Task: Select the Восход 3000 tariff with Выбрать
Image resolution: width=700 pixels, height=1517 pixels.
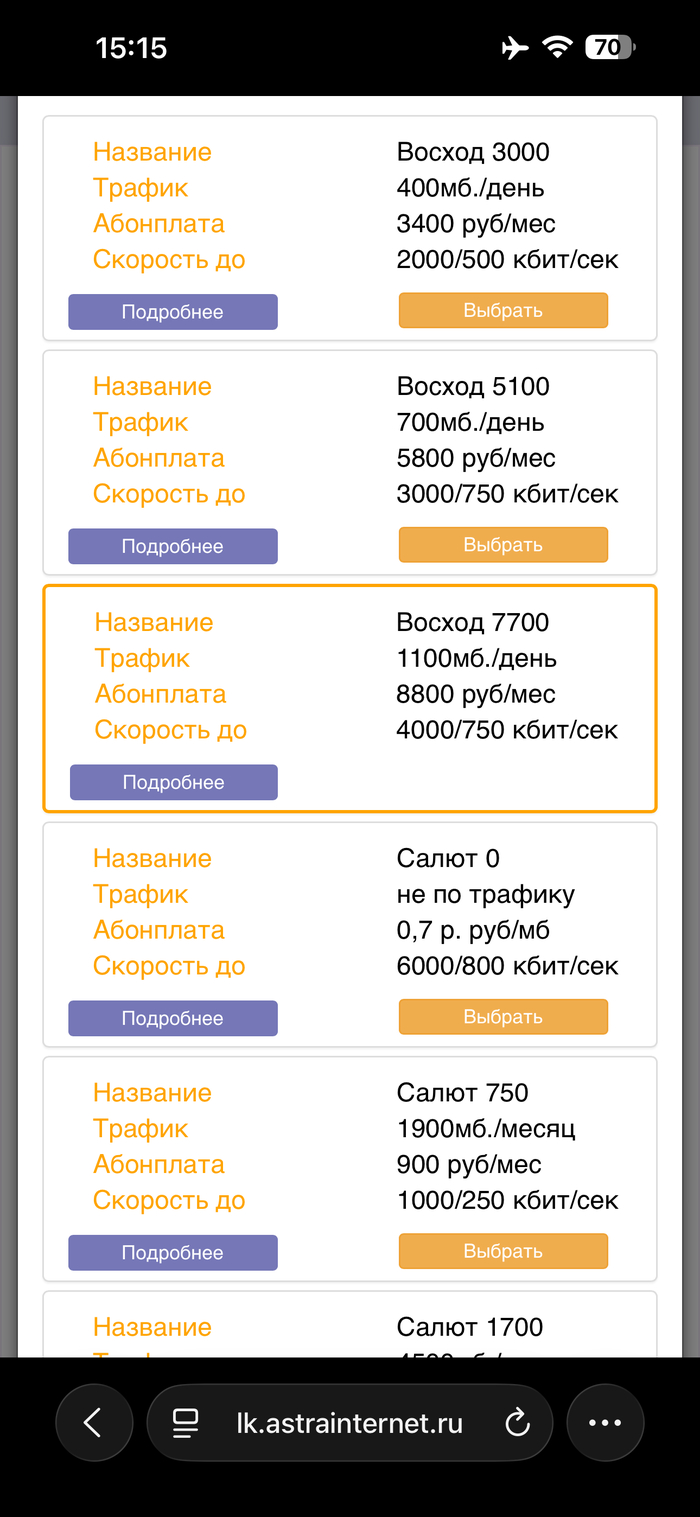Action: [503, 310]
